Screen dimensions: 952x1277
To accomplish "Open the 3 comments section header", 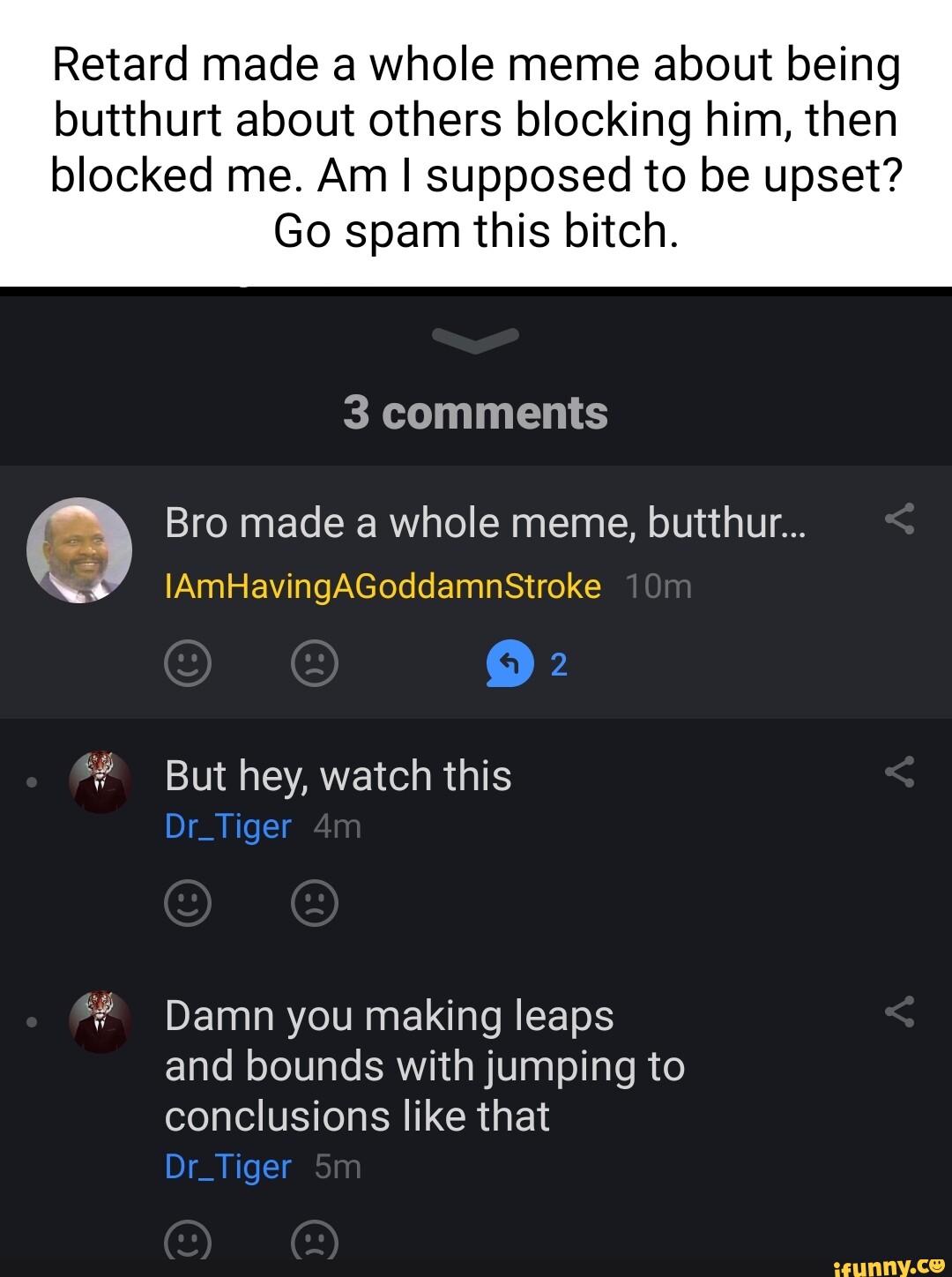I will (476, 411).
